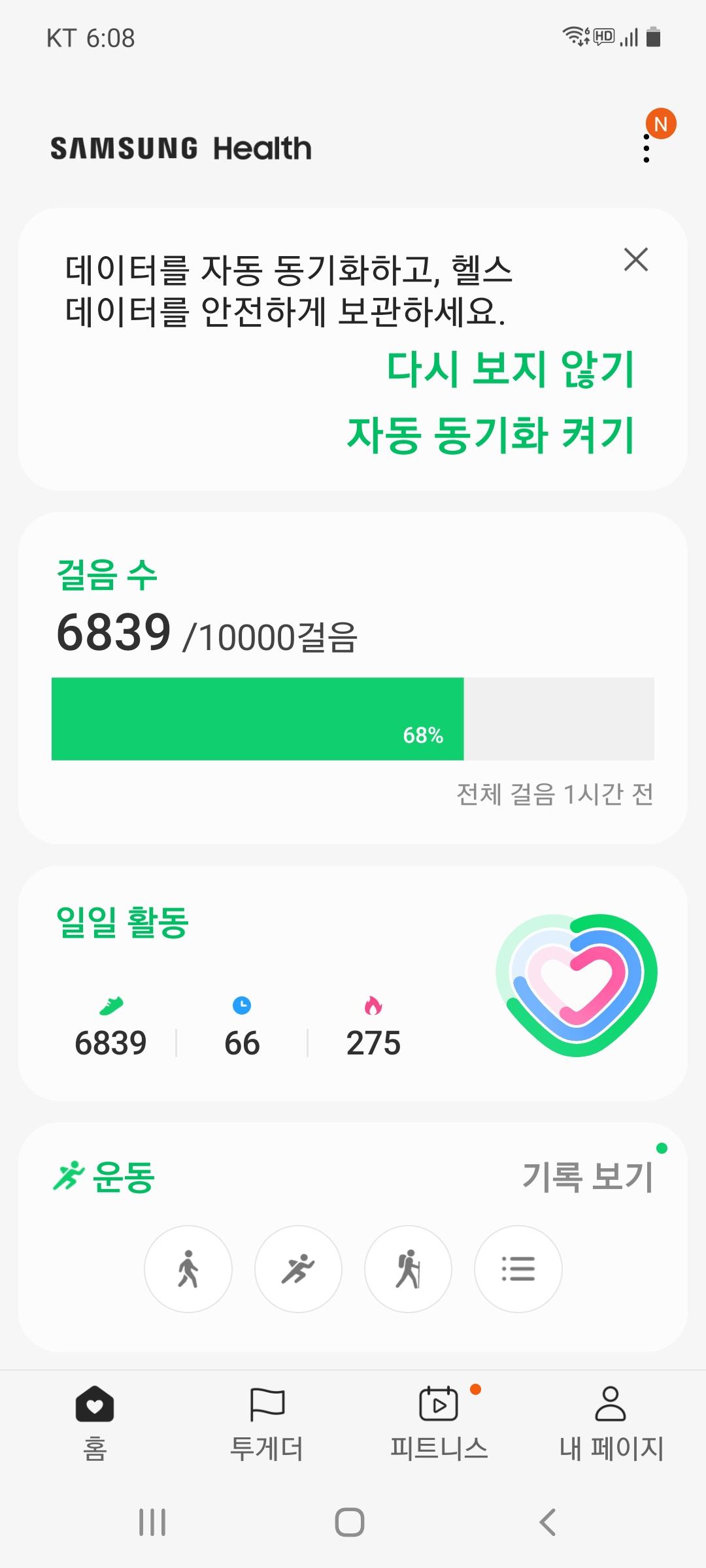The width and height of the screenshot is (706, 1568).
Task: Start a hiking workout
Action: (x=408, y=1269)
